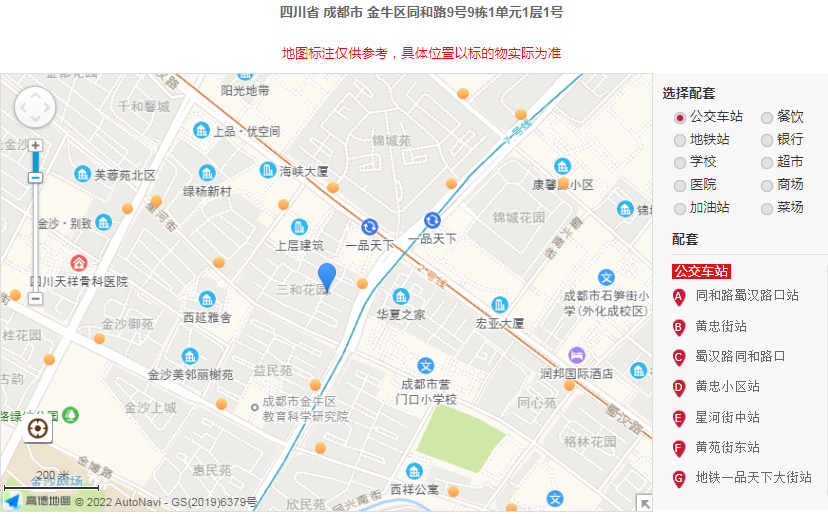The image size is (828, 514).
Task: Zoom in the map with plus button
Action: pos(35,146)
